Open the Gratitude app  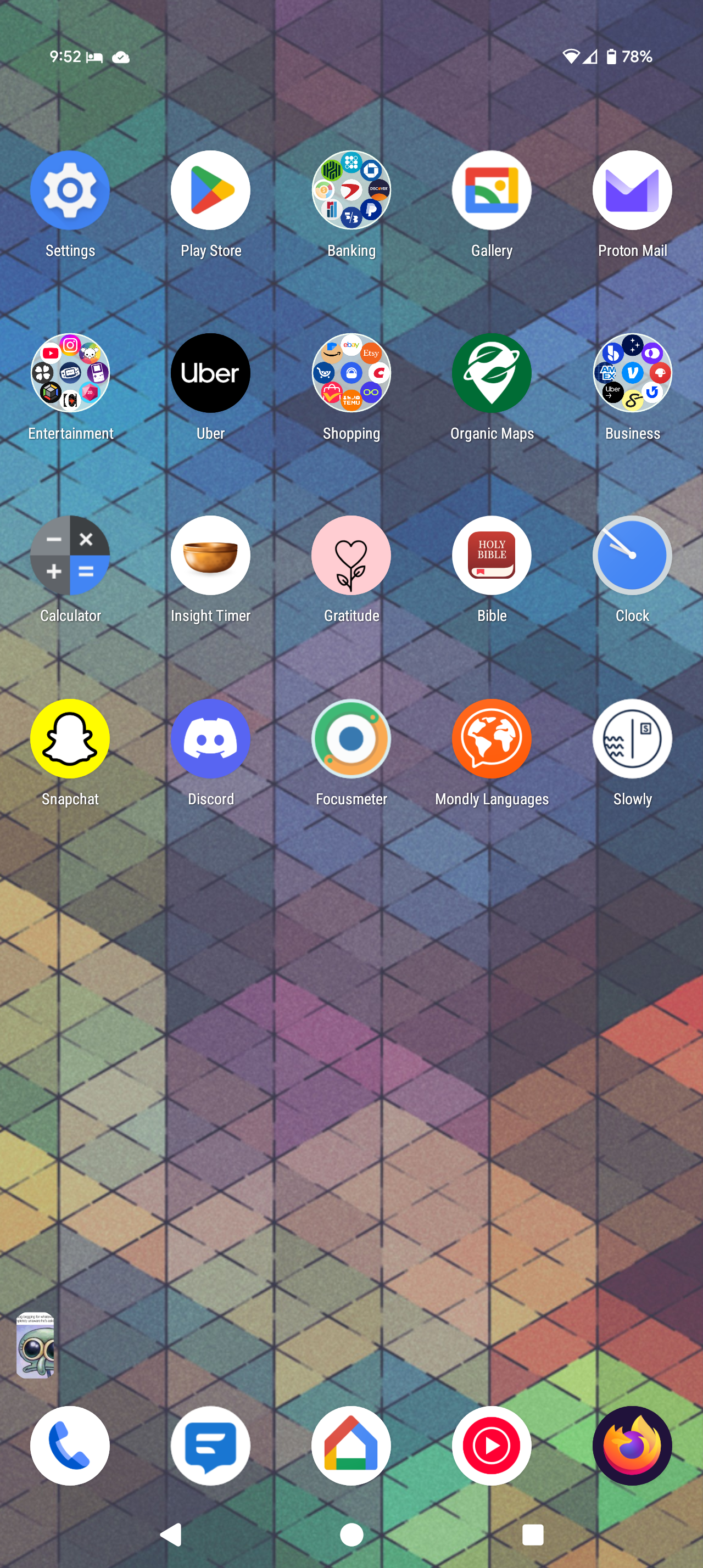[351, 555]
